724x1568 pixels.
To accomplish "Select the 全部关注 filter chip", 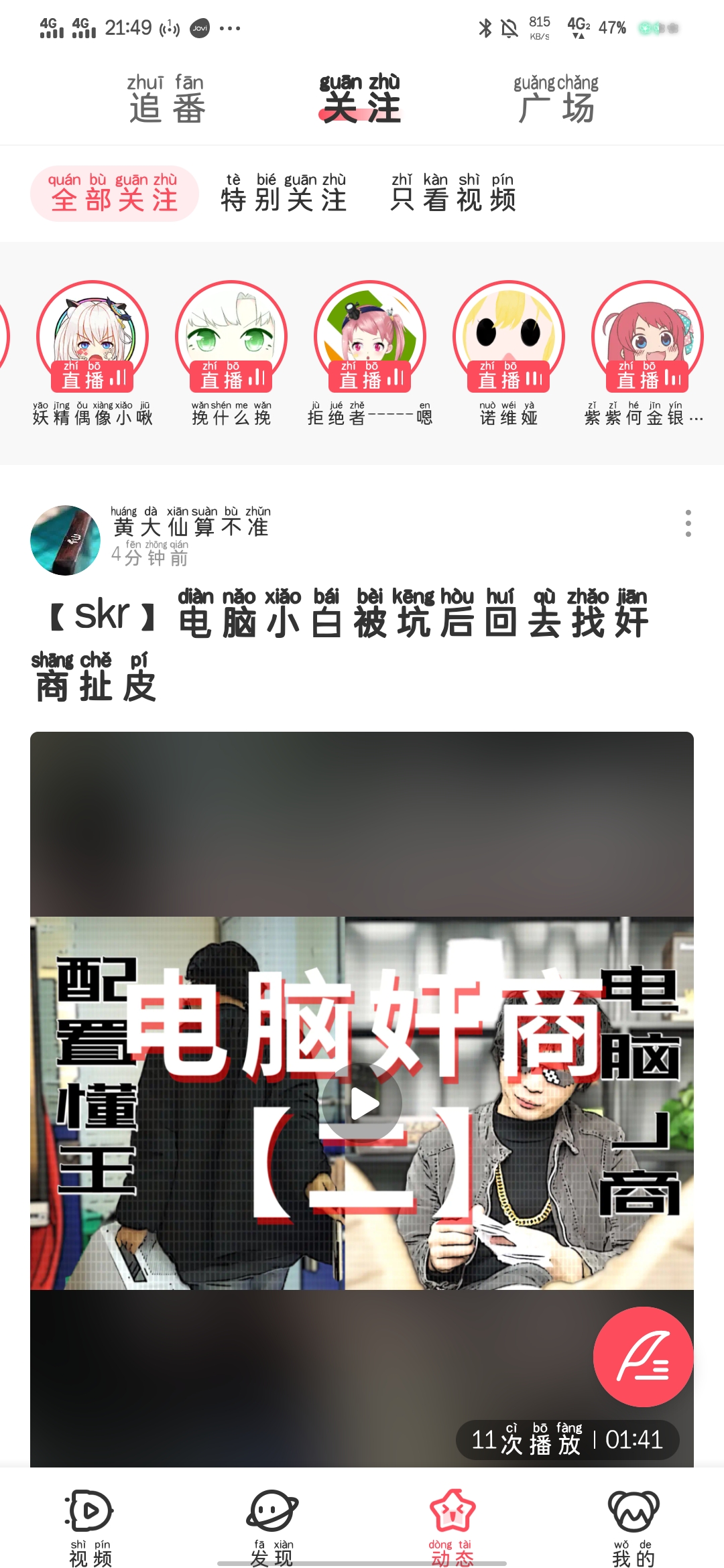I will pos(115,194).
